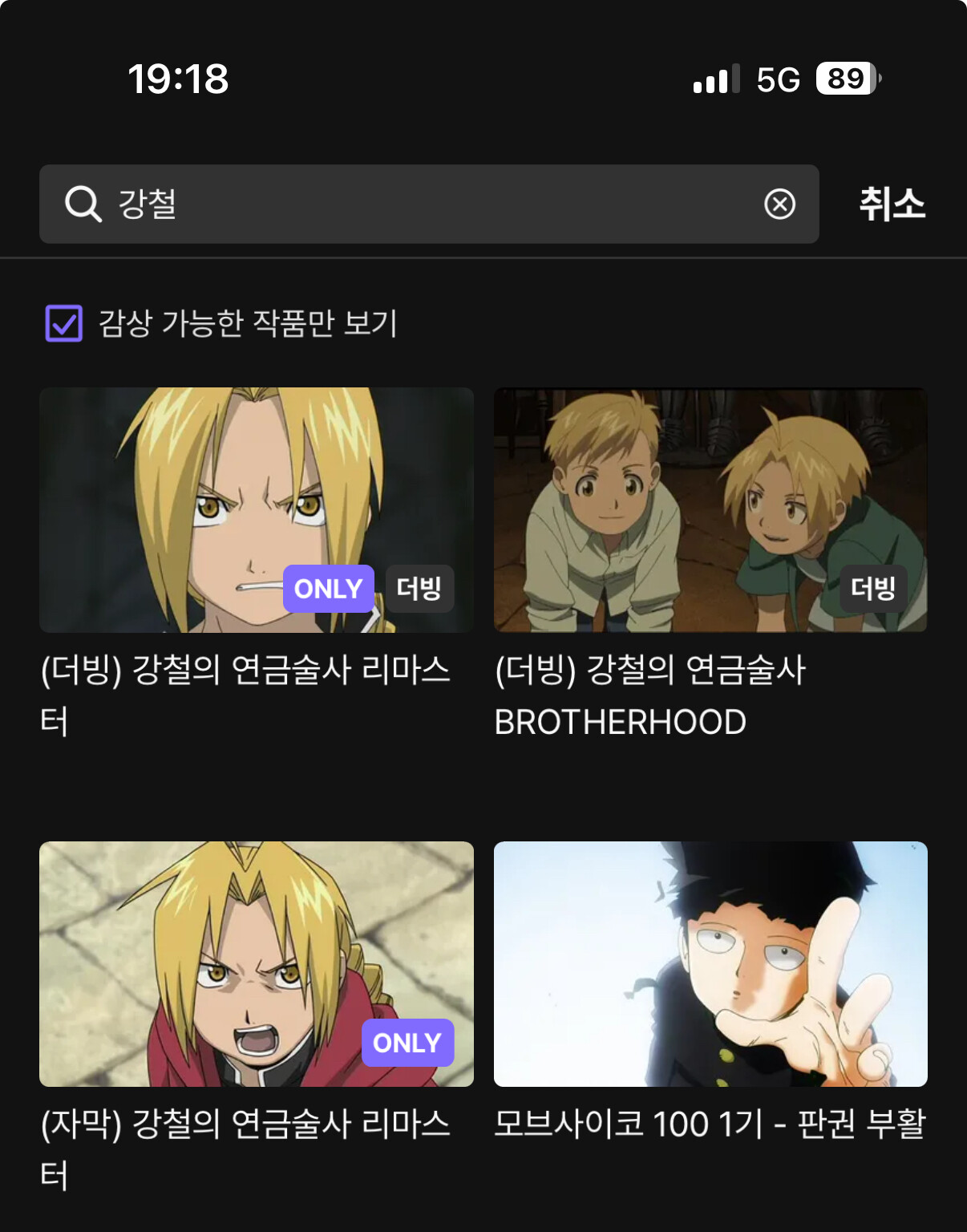Open (더빙) 강철의 연금술사 BROTHERHOOD

[x=710, y=511]
